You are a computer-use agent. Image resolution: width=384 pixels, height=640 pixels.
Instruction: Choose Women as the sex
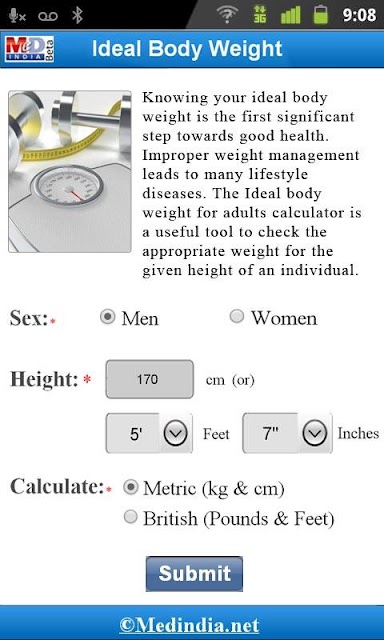point(237,316)
